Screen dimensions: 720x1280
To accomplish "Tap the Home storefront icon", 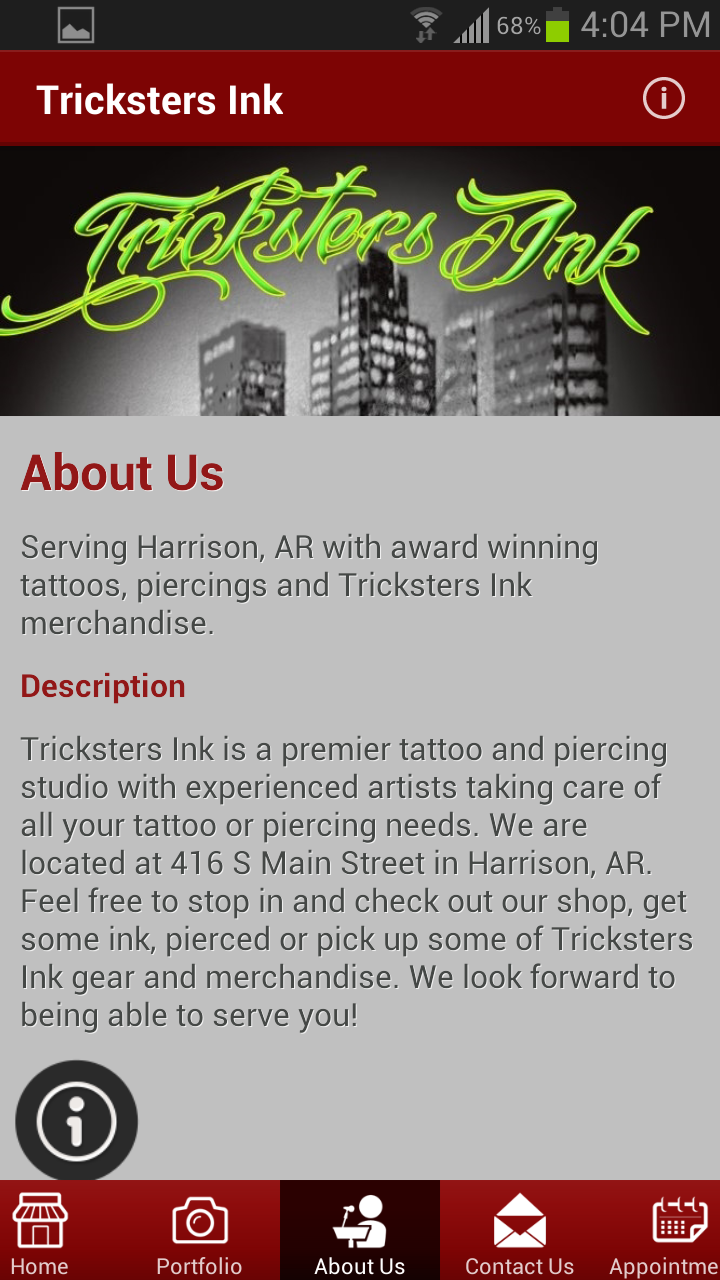I will coord(40,1221).
